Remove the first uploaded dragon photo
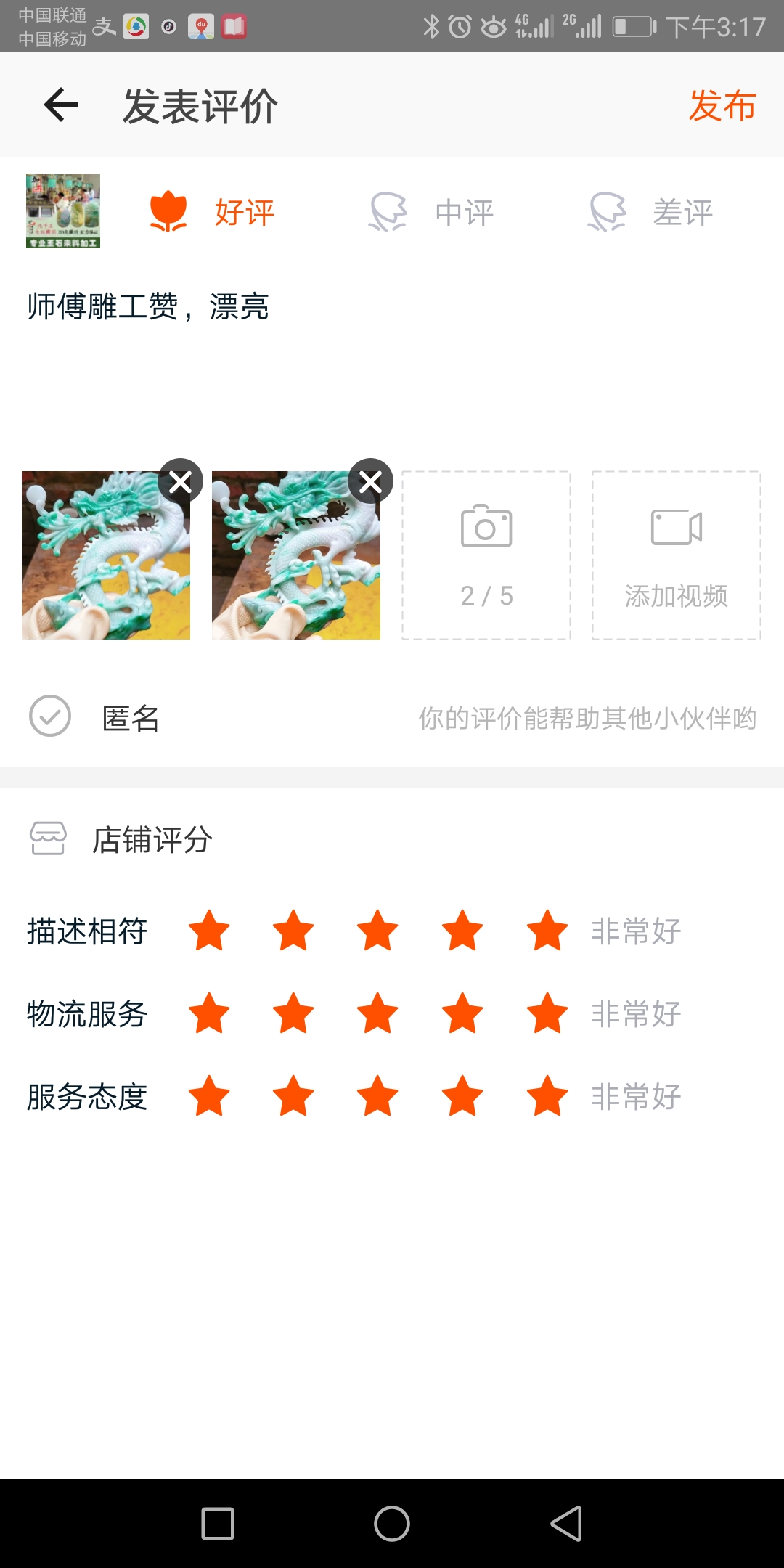 (x=181, y=481)
